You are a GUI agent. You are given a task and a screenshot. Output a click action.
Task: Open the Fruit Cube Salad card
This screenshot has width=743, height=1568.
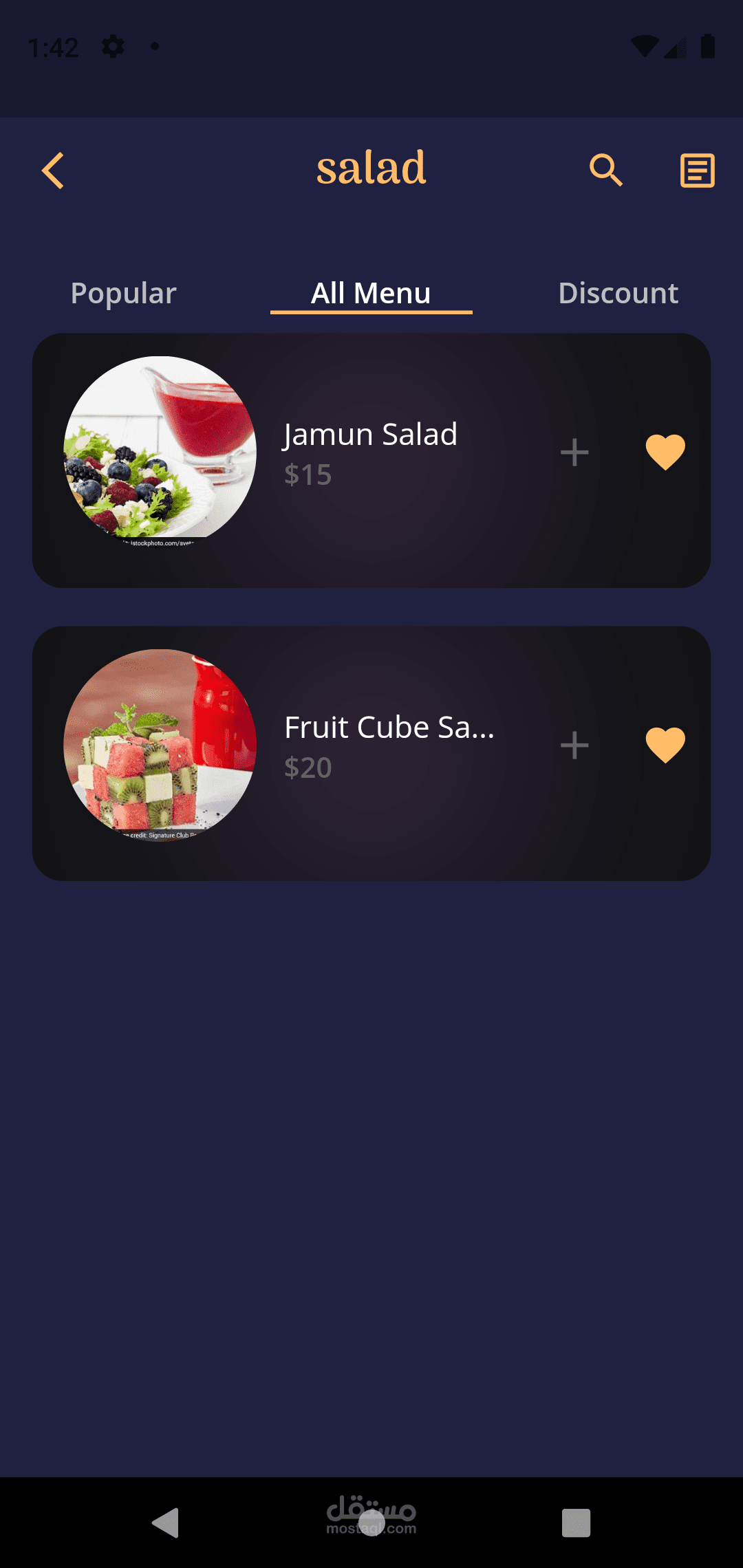click(x=389, y=746)
